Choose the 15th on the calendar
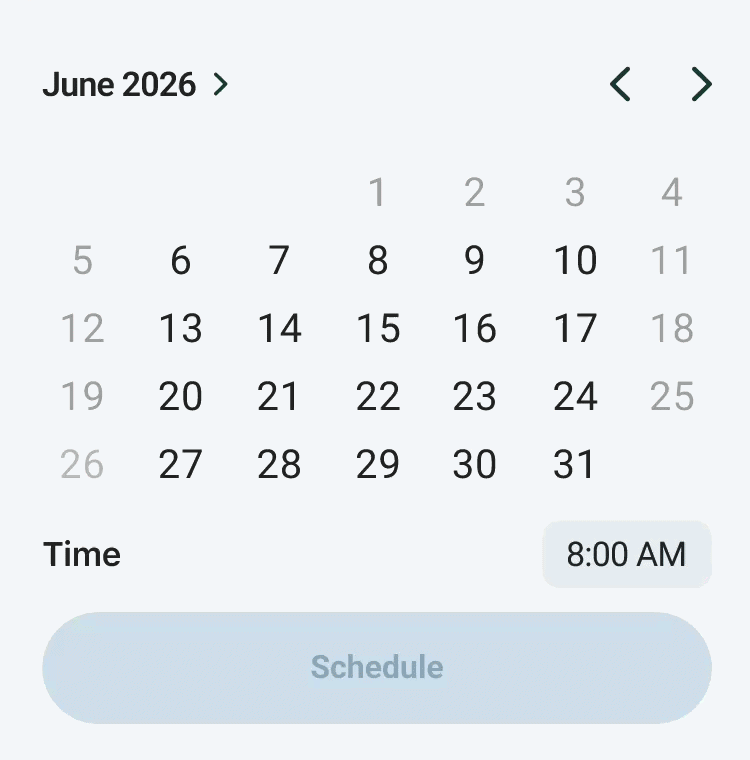Screen dimensions: 750x760 pyautogui.click(x=378, y=329)
